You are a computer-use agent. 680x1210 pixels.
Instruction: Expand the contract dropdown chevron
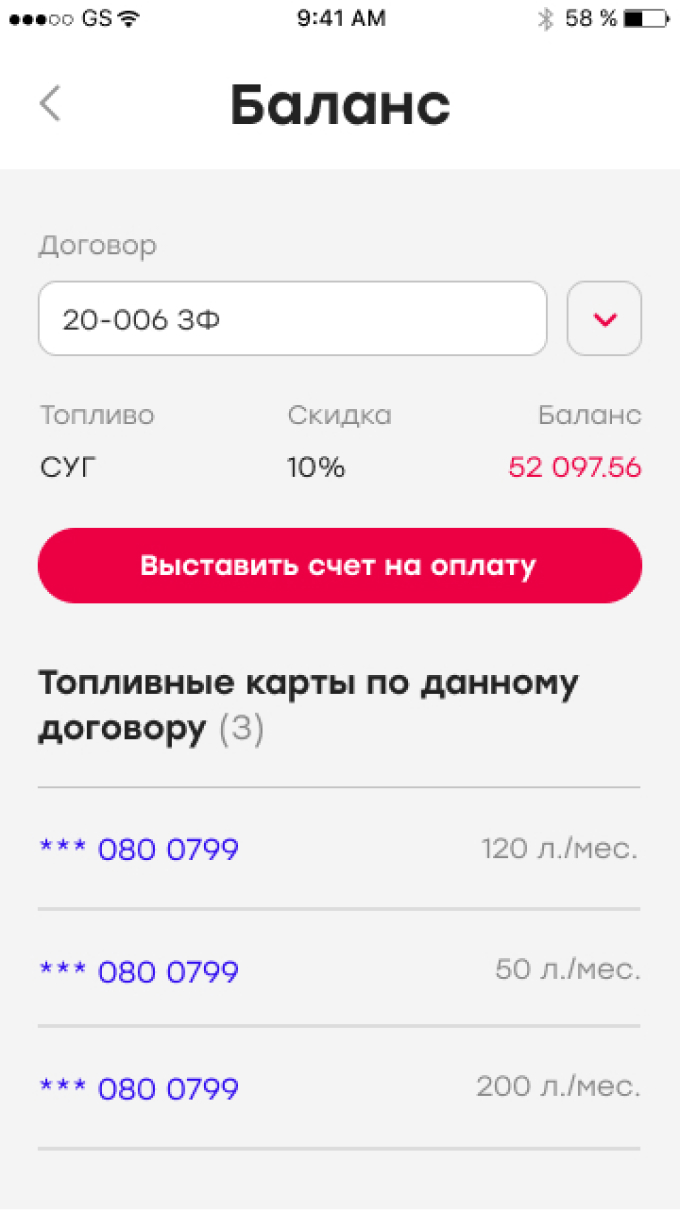604,319
